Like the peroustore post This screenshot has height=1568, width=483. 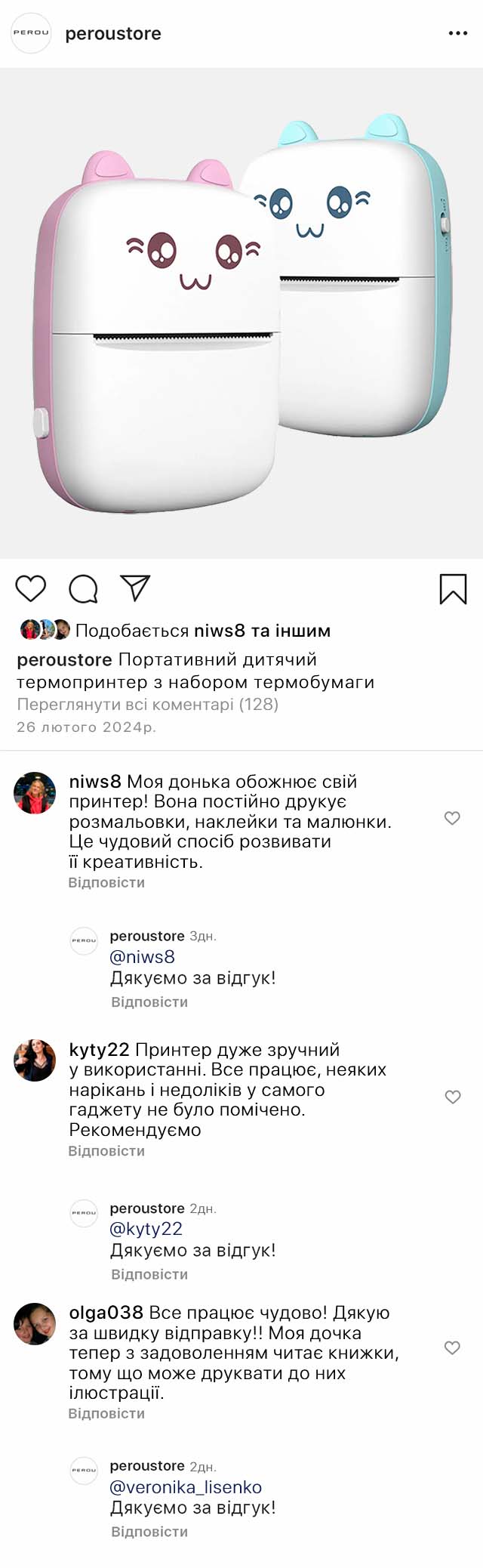(31, 588)
